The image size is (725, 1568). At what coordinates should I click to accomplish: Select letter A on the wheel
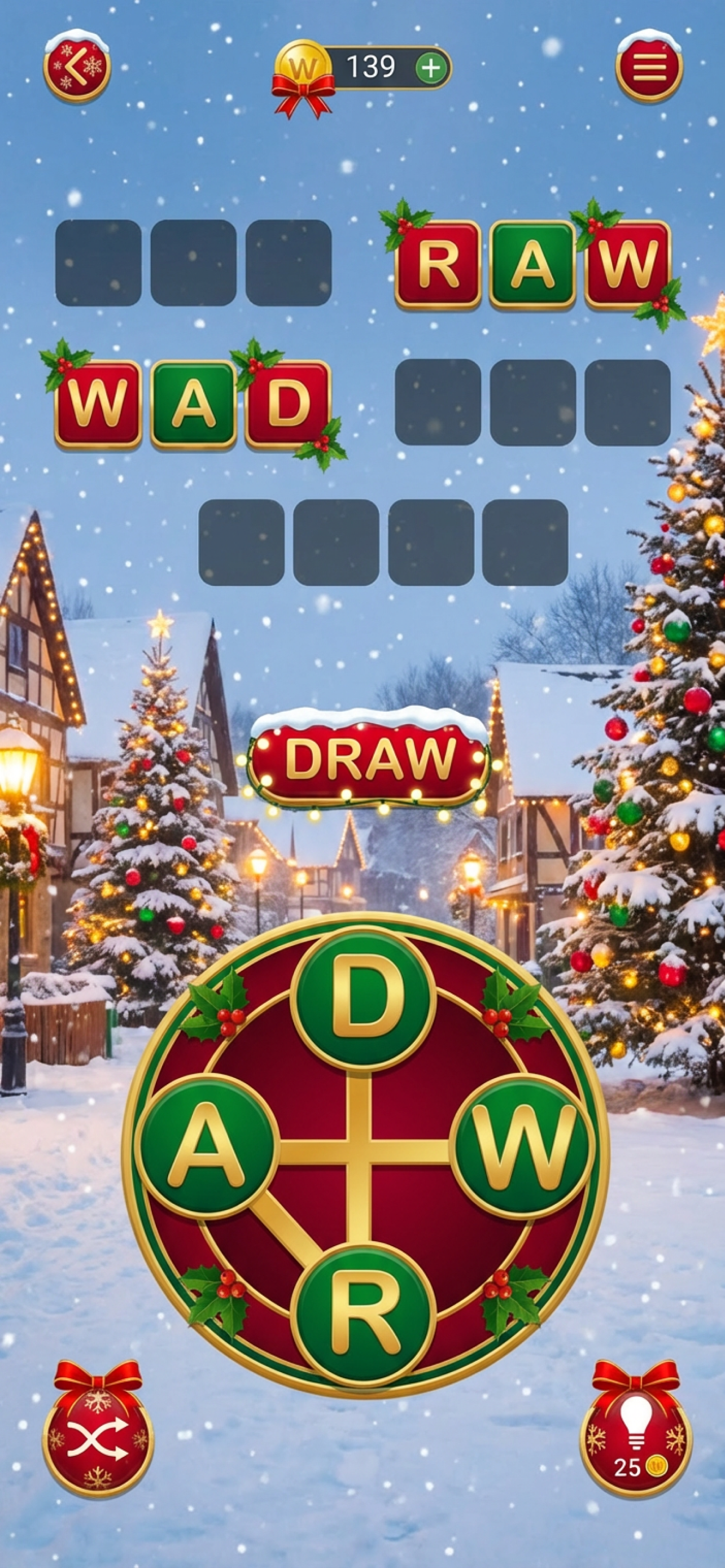pyautogui.click(x=206, y=1145)
